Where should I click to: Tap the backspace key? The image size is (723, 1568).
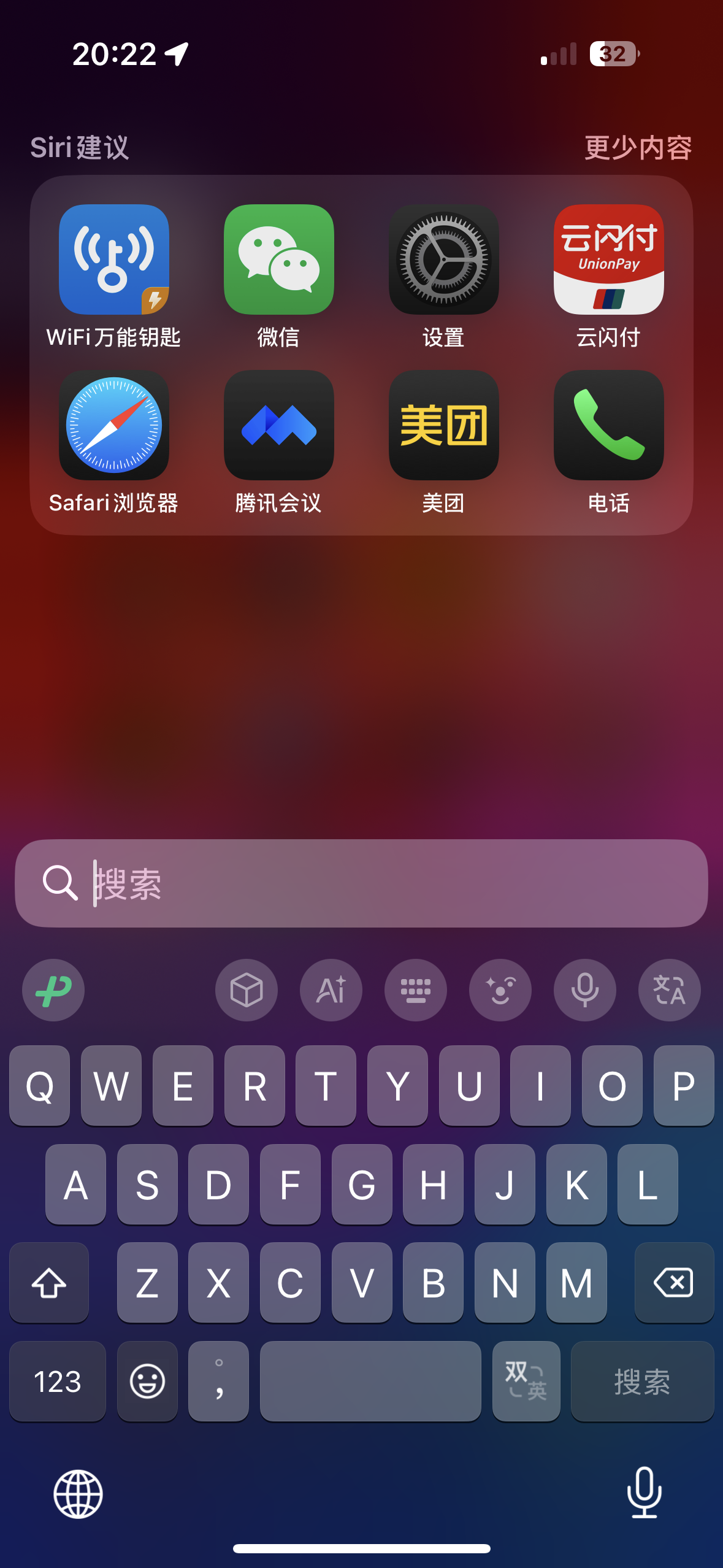tap(674, 1283)
